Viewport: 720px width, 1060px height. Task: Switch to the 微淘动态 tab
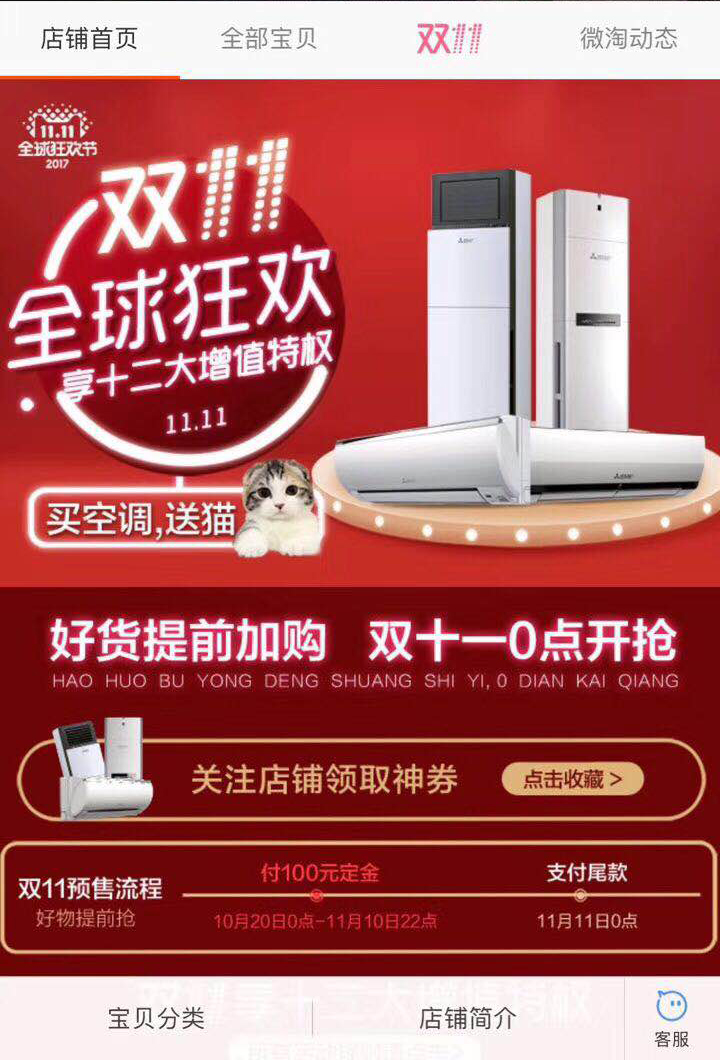(628, 39)
